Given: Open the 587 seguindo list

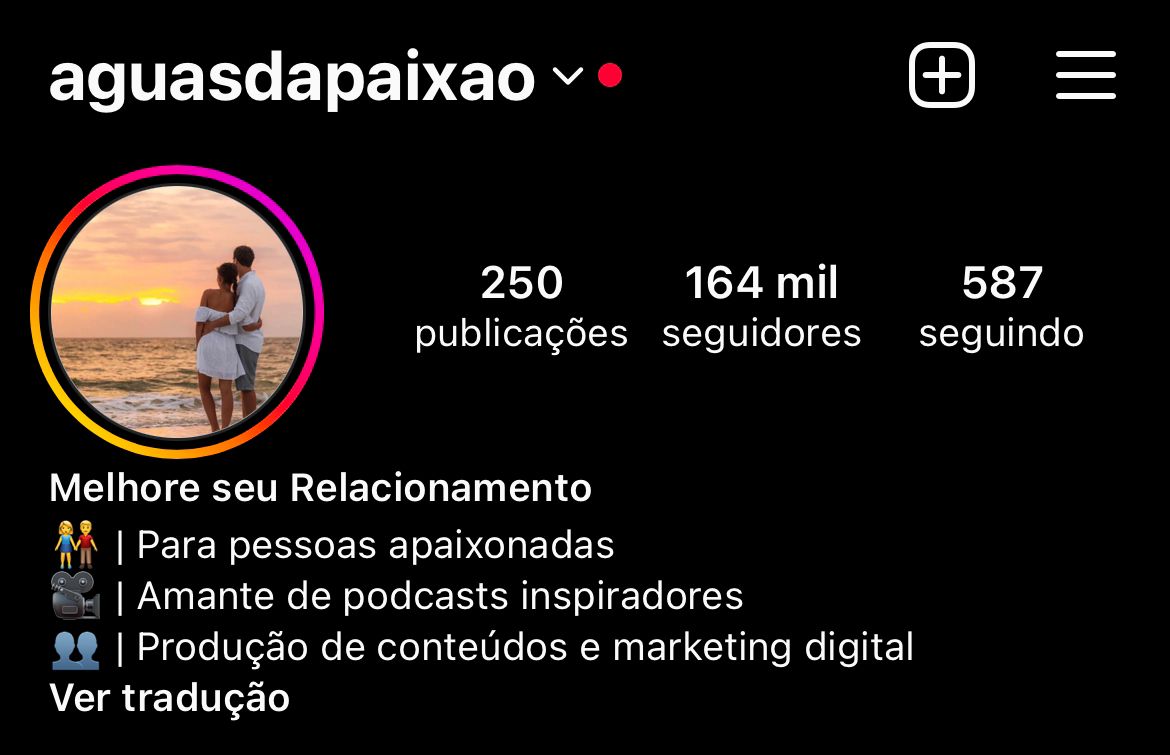Looking at the screenshot, I should click(x=1001, y=307).
